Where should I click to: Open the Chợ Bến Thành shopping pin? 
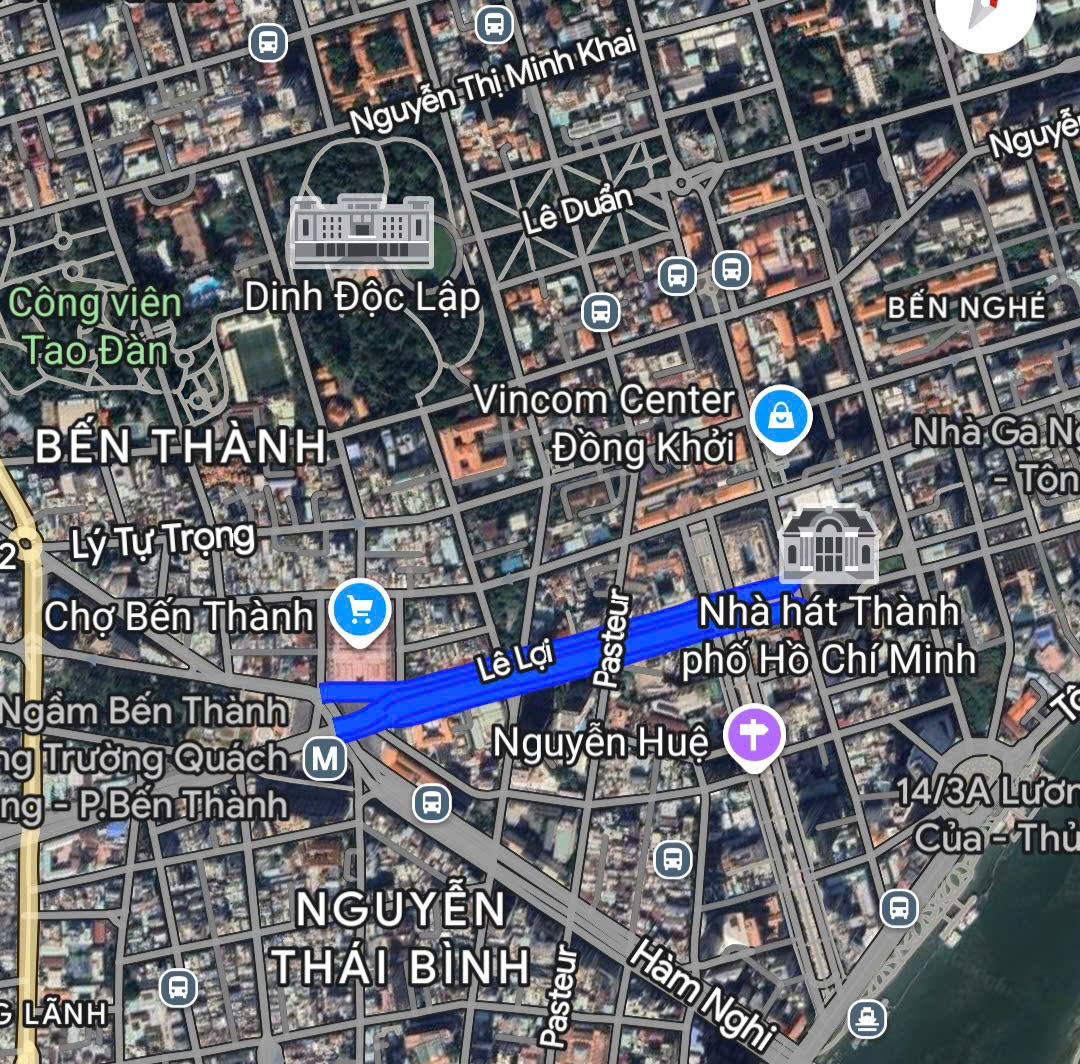[x=361, y=608]
